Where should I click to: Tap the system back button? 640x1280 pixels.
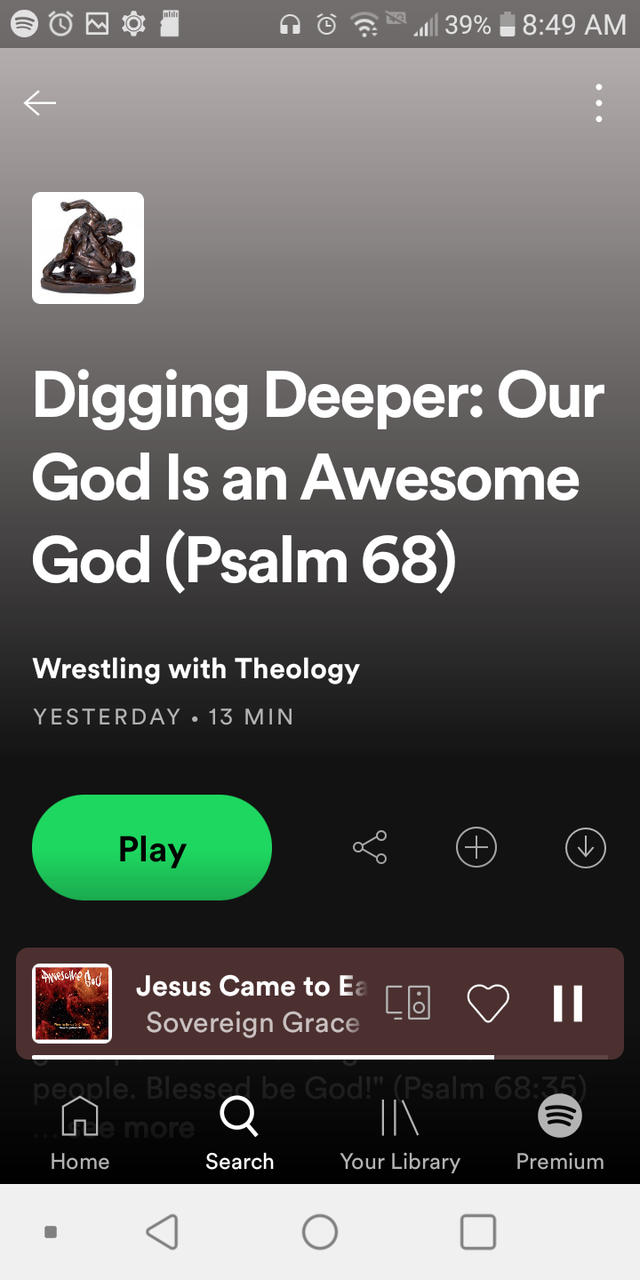162,1232
